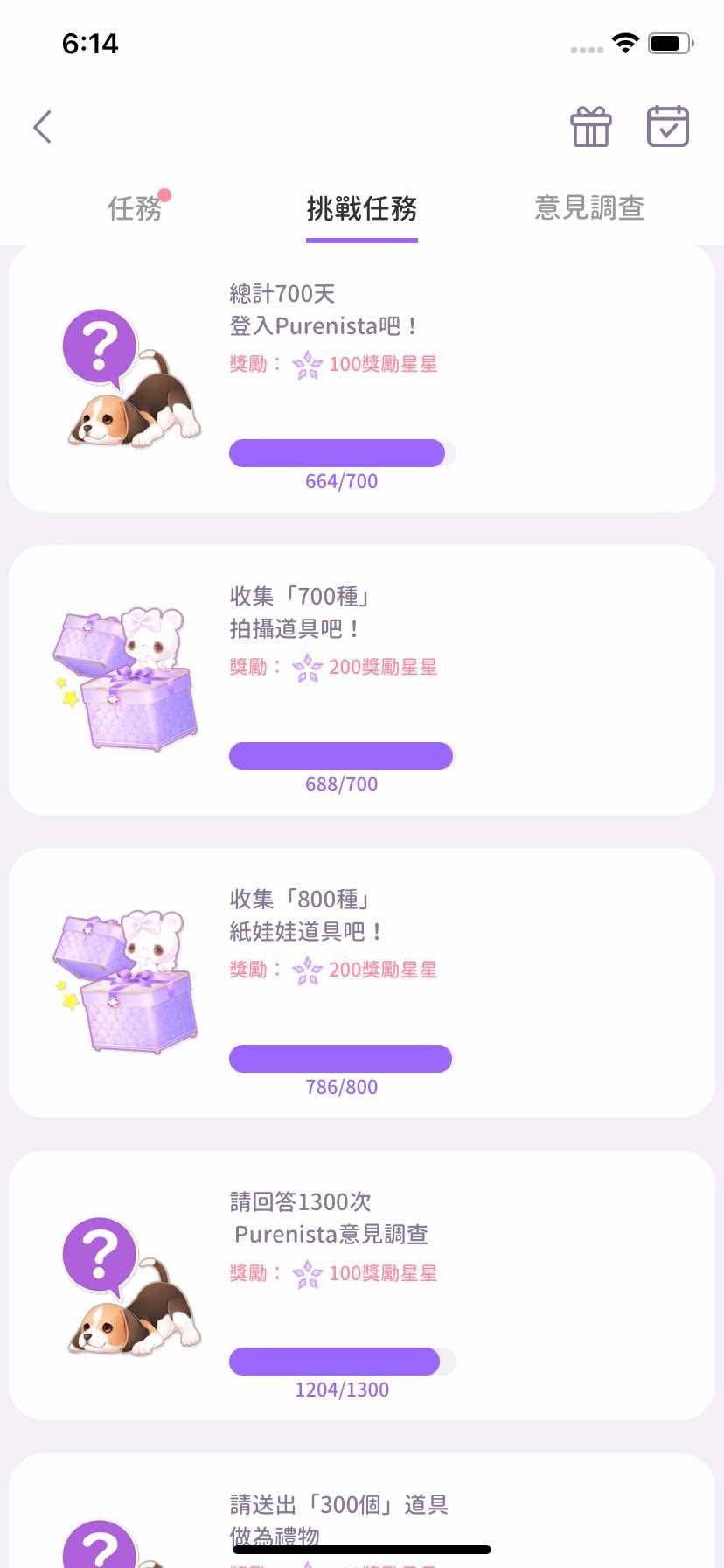Go back using the top-left arrow
724x1568 pixels.
[42, 127]
